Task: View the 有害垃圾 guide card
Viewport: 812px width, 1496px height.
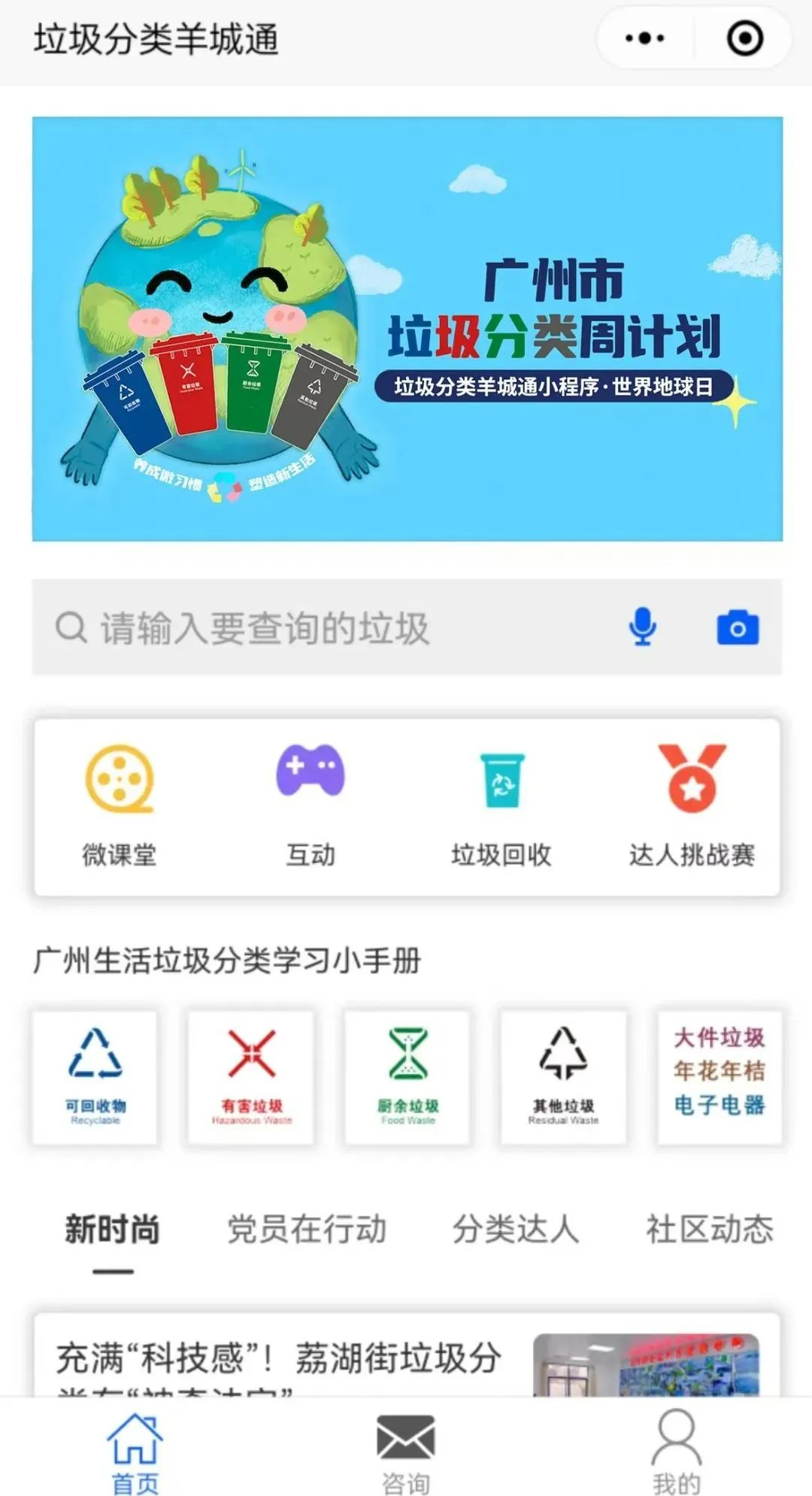Action: click(251, 1076)
